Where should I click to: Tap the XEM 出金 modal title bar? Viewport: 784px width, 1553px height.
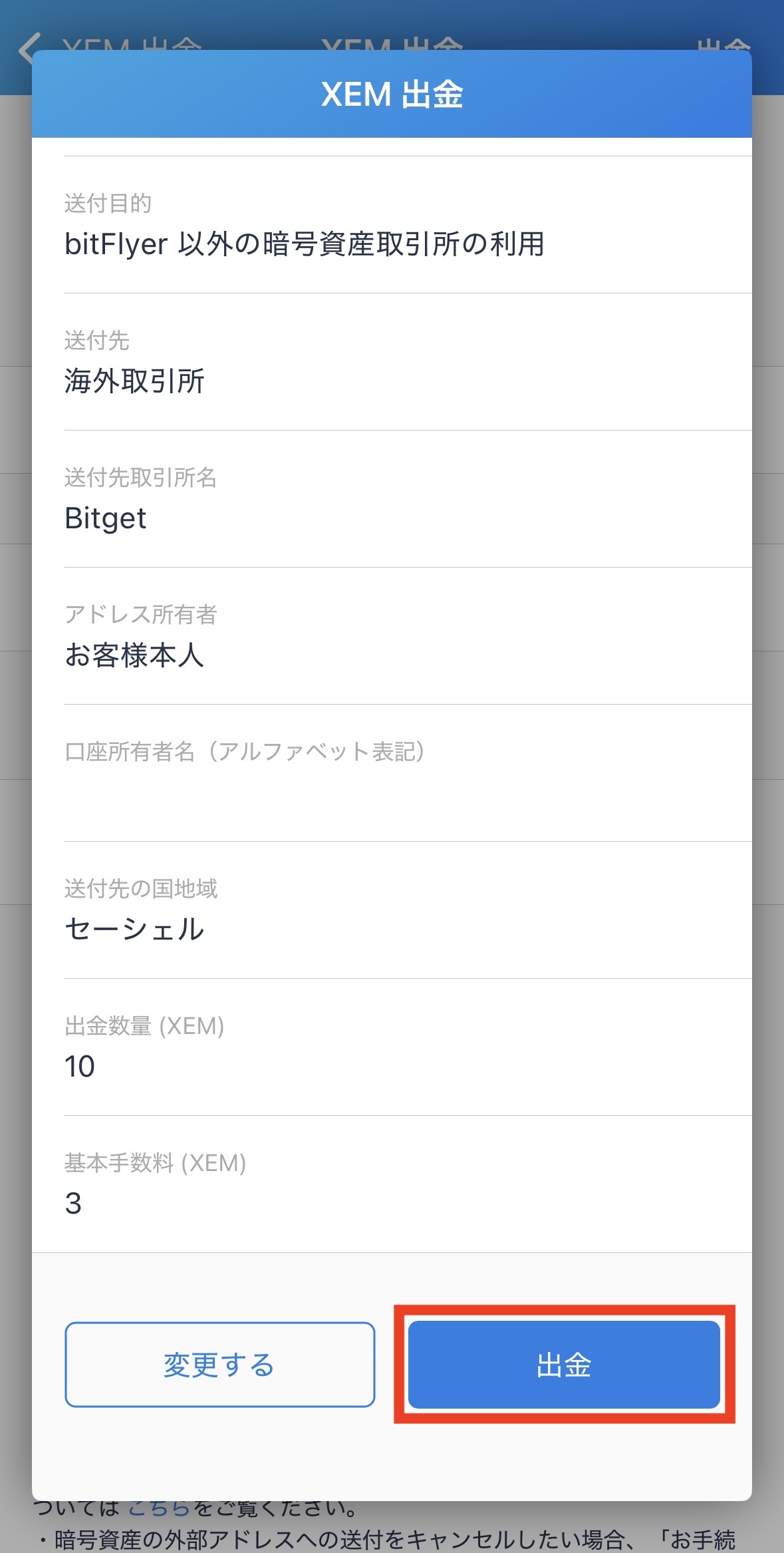pos(392,93)
